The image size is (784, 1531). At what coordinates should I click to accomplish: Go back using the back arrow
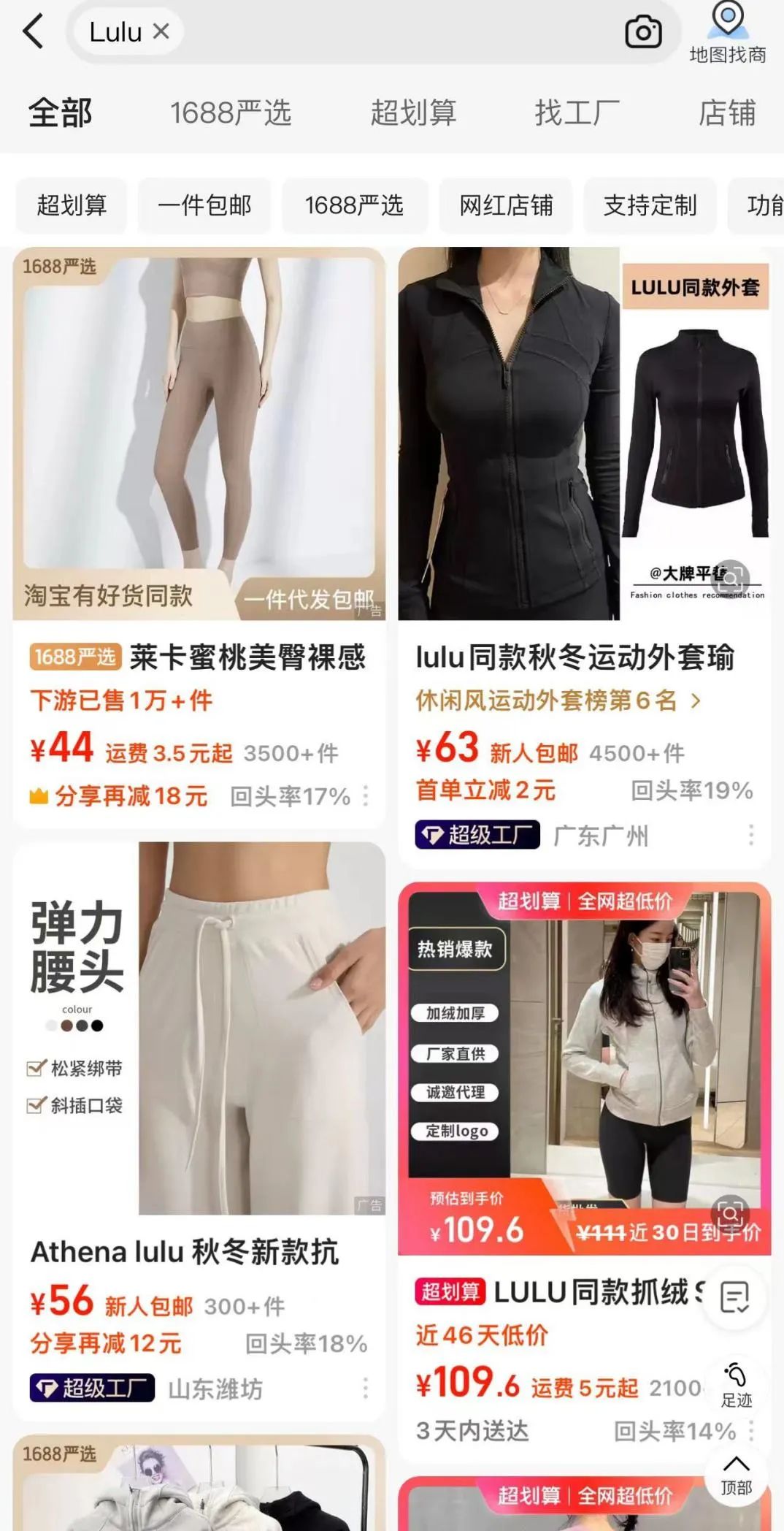pyautogui.click(x=33, y=32)
